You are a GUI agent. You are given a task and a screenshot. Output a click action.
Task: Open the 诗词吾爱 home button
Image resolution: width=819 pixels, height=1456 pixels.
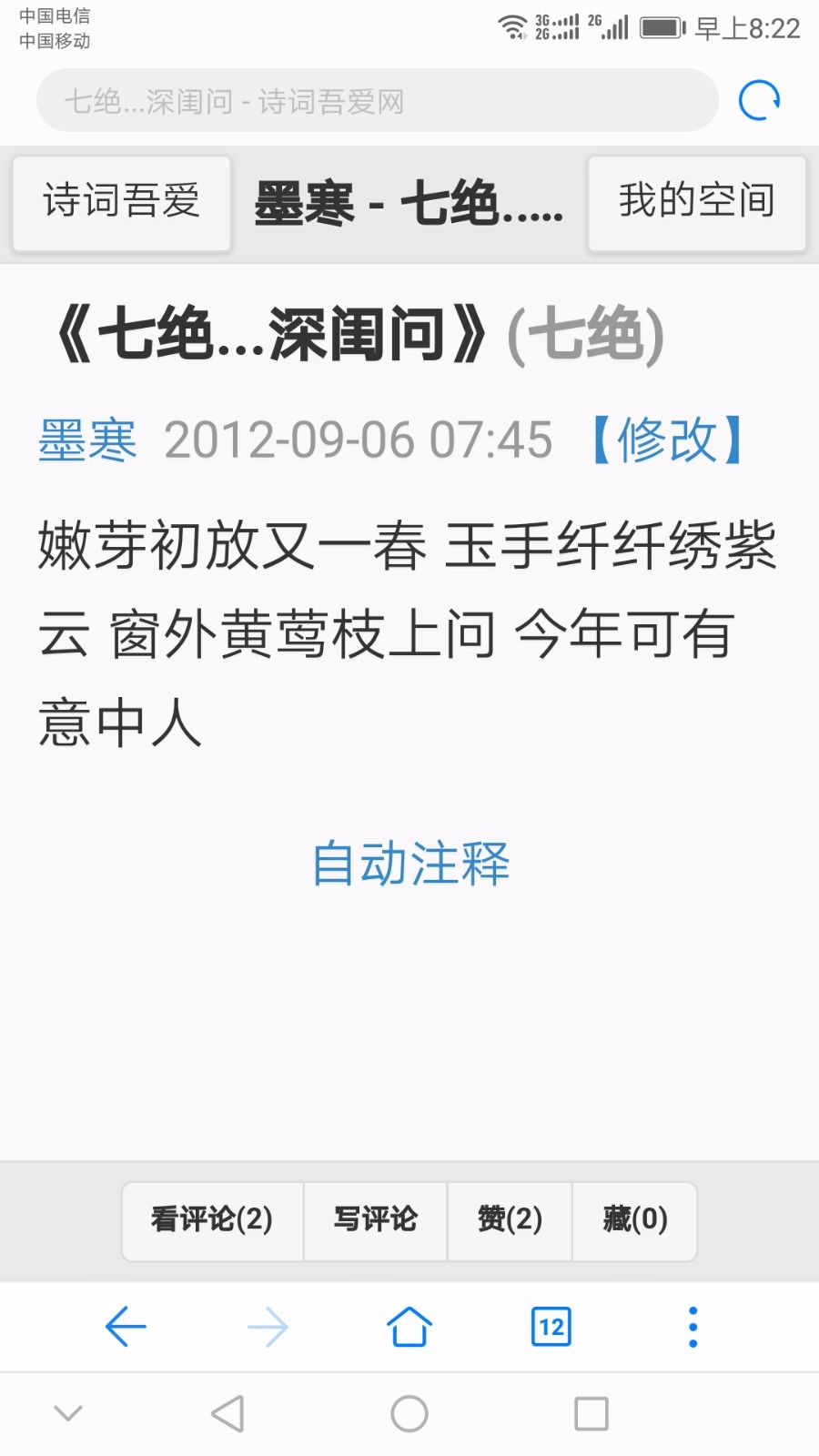tap(122, 202)
